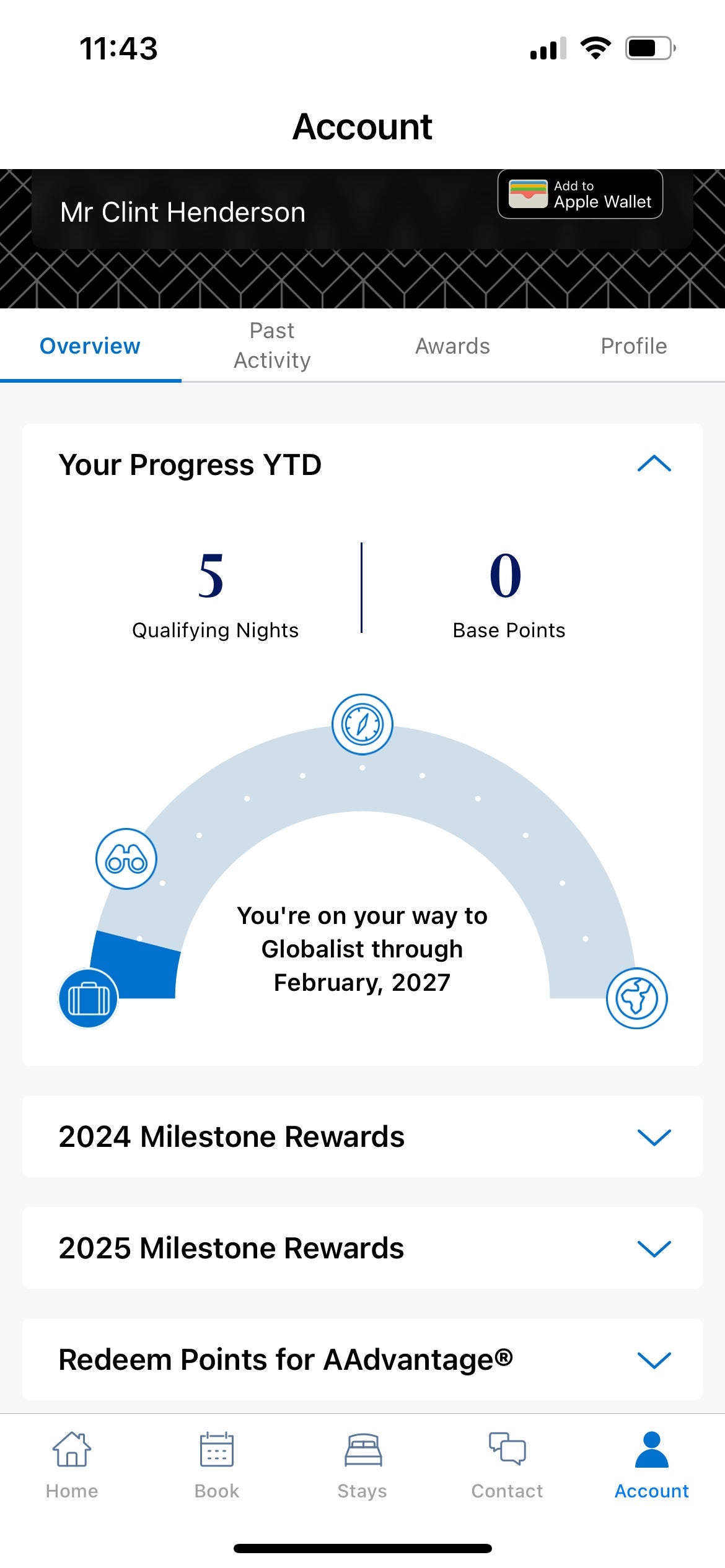Tap Add to Apple Wallet
This screenshot has width=725, height=1568.
coord(580,194)
